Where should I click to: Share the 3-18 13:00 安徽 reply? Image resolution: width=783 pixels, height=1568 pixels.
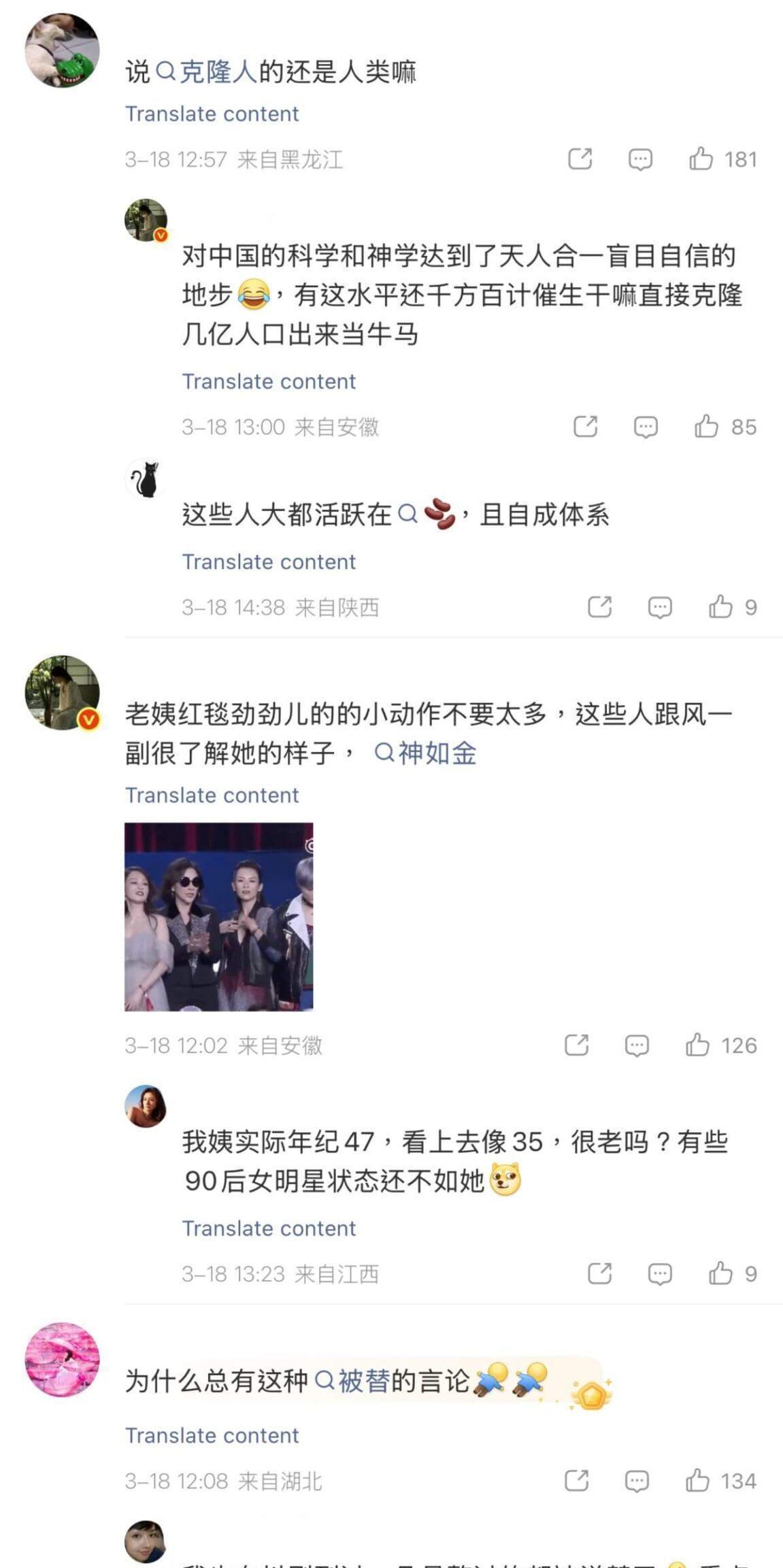(585, 427)
